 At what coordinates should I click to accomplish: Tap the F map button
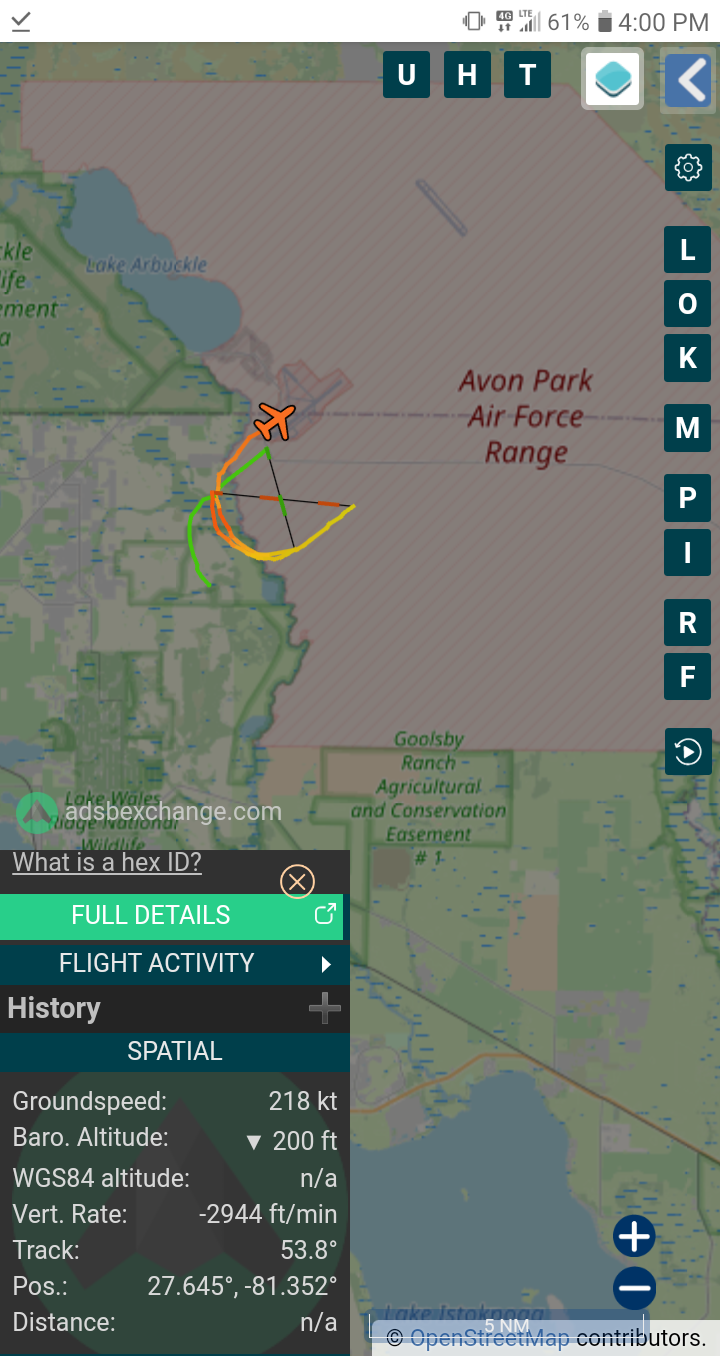click(688, 677)
